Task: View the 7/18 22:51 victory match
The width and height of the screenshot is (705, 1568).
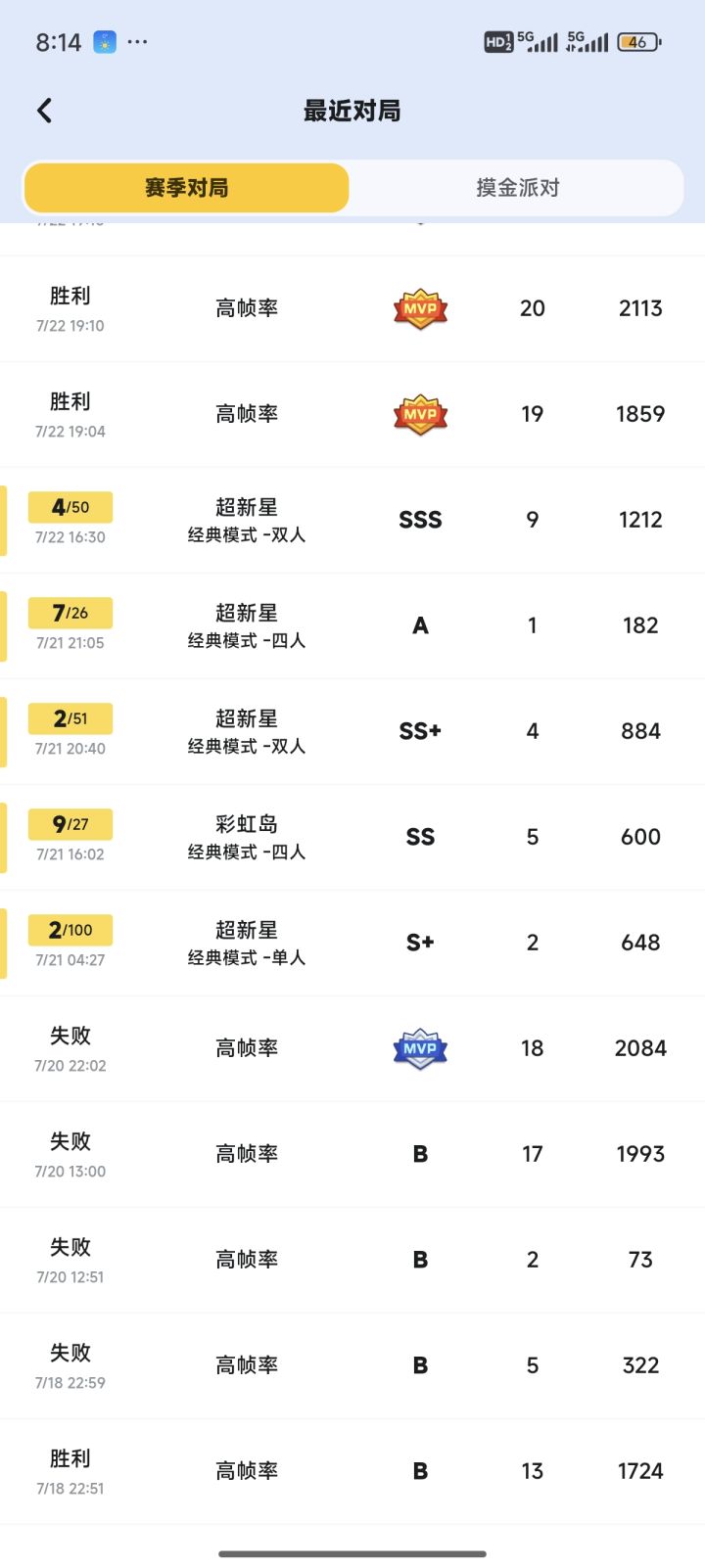Action: pos(352,1472)
